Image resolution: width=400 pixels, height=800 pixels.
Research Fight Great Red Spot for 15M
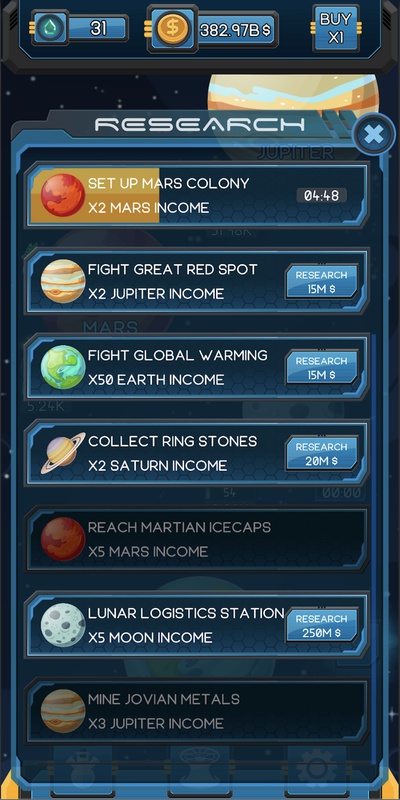pos(321,282)
